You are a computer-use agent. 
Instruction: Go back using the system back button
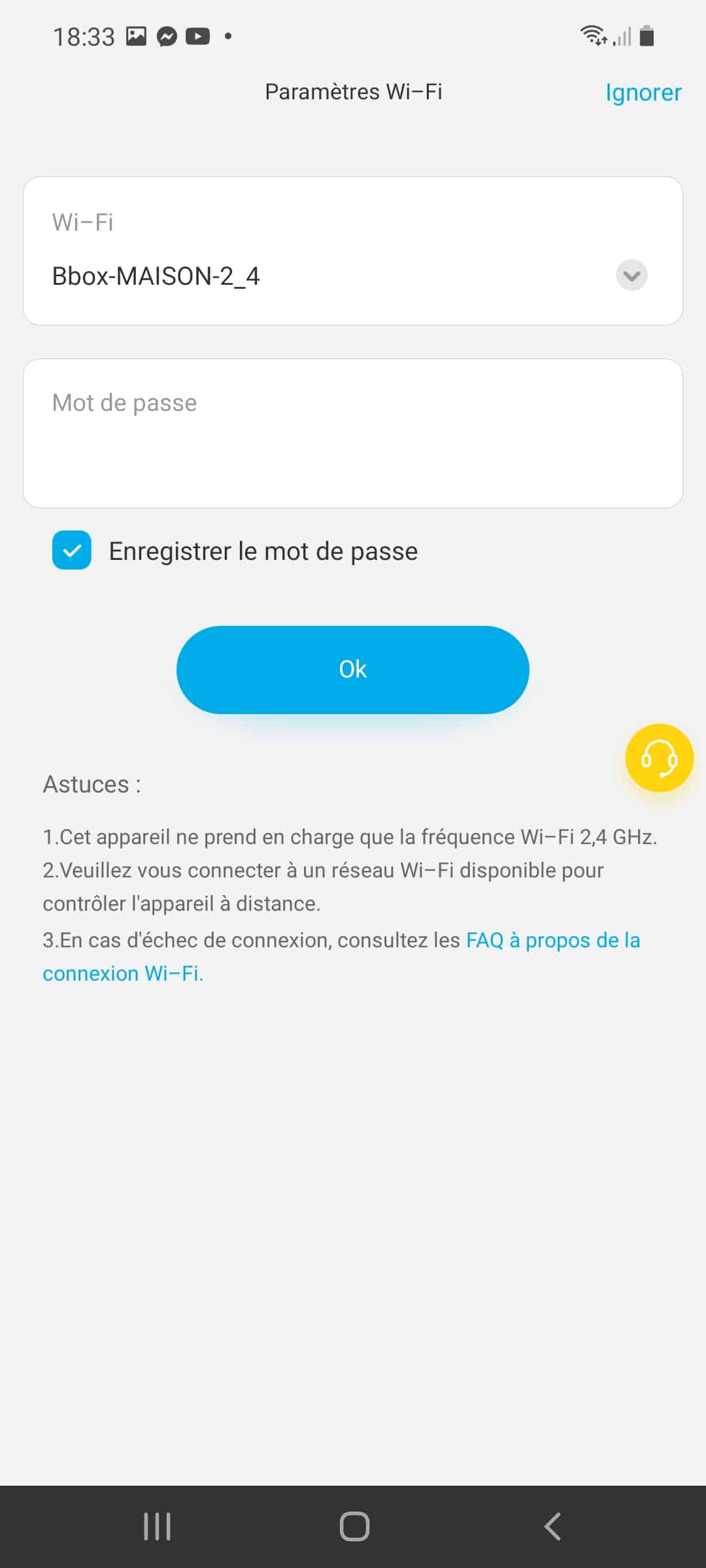553,1527
